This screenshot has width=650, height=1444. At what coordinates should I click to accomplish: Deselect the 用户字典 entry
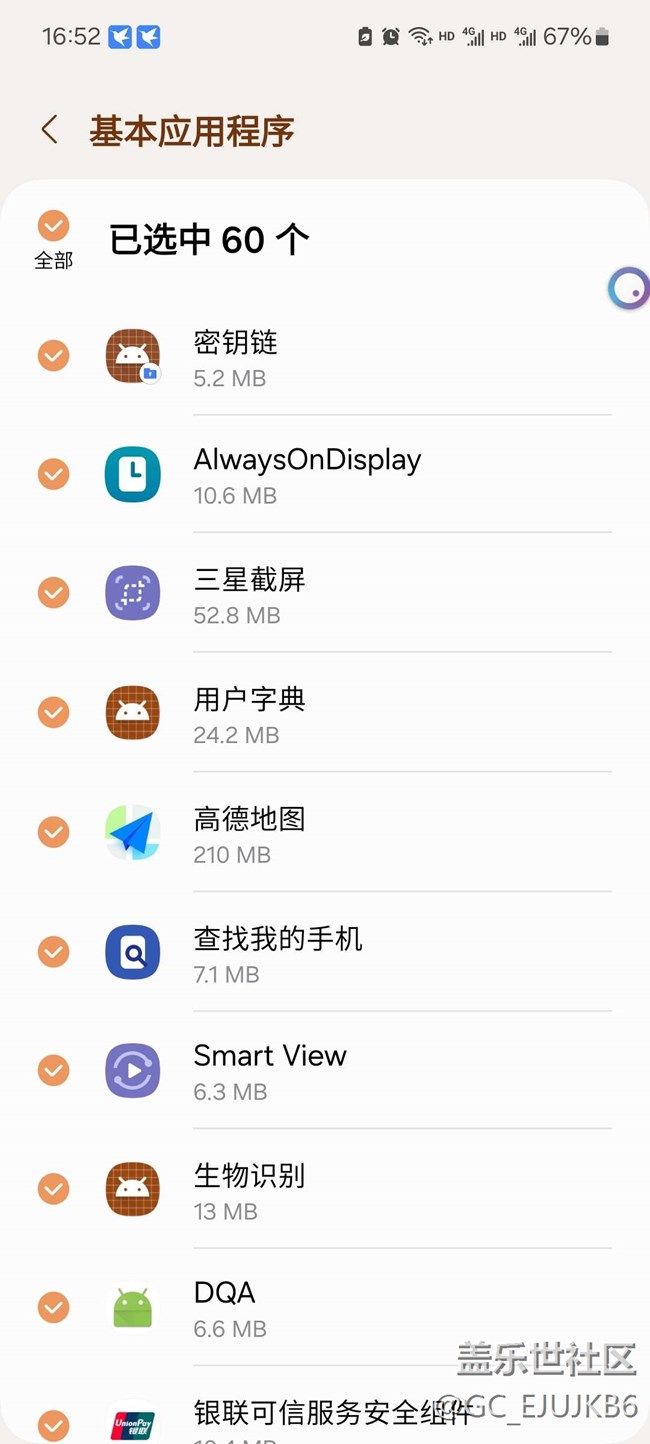(x=53, y=712)
